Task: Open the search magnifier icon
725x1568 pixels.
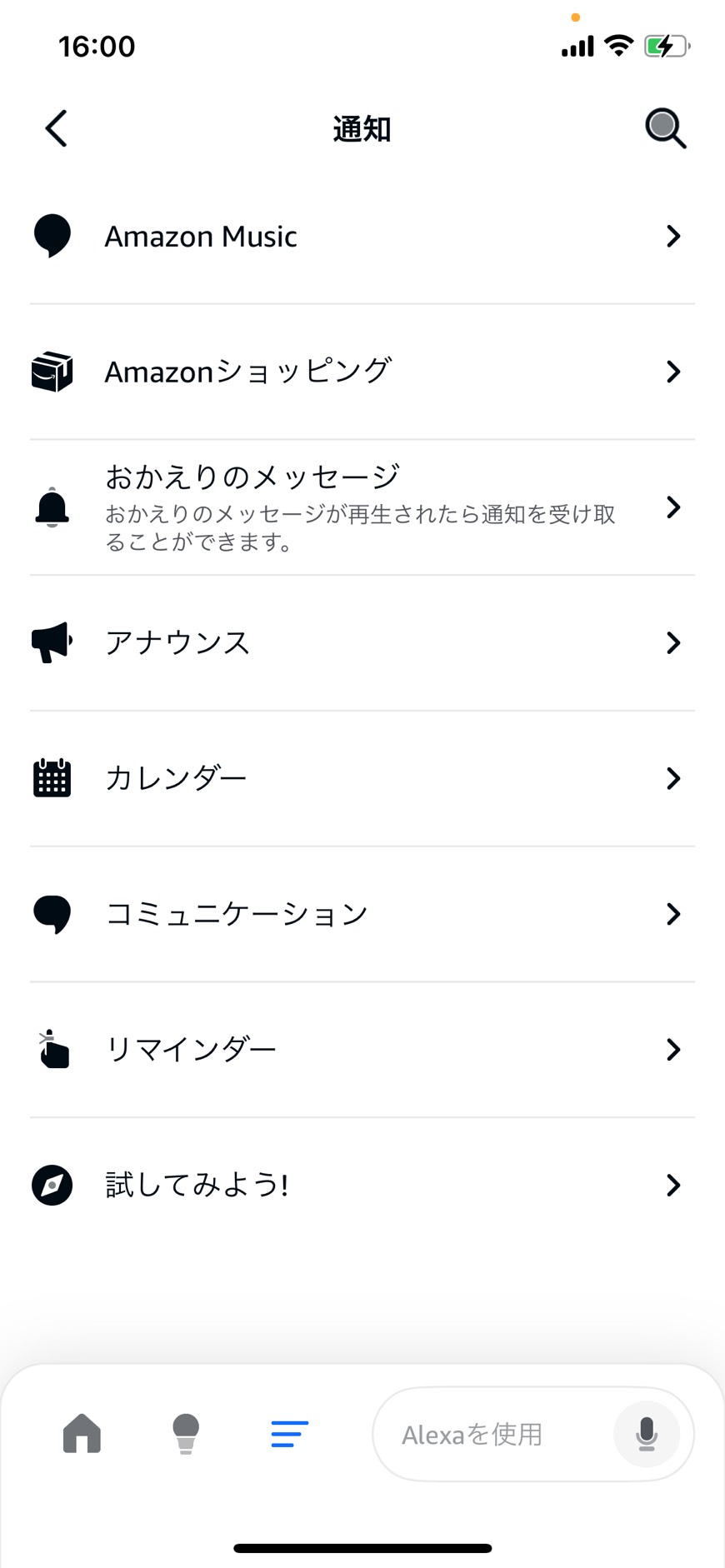Action: (665, 128)
